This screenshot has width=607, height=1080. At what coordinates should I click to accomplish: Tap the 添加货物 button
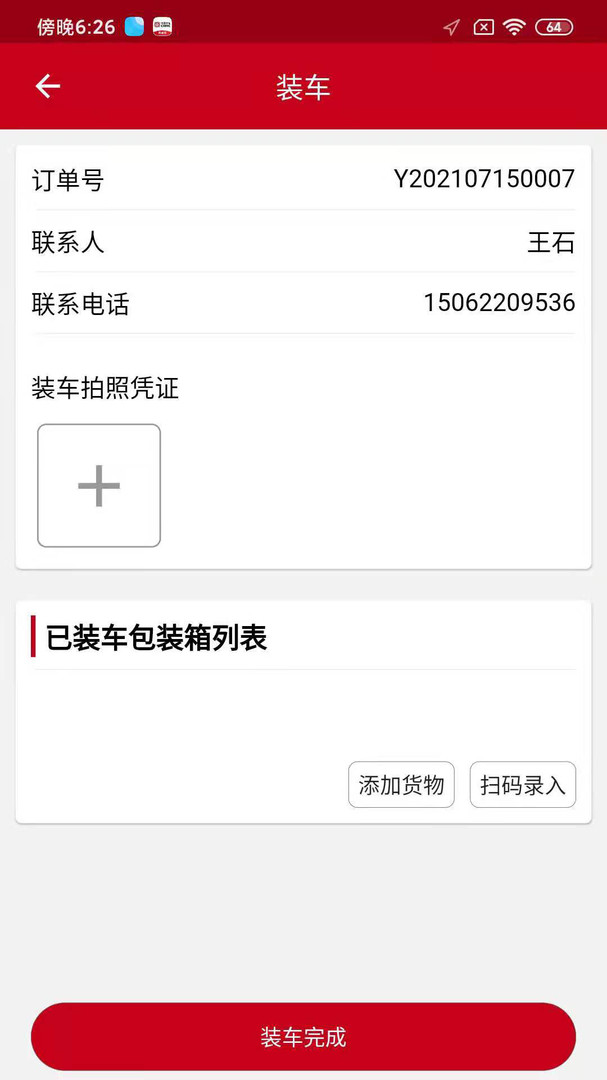pyautogui.click(x=401, y=785)
